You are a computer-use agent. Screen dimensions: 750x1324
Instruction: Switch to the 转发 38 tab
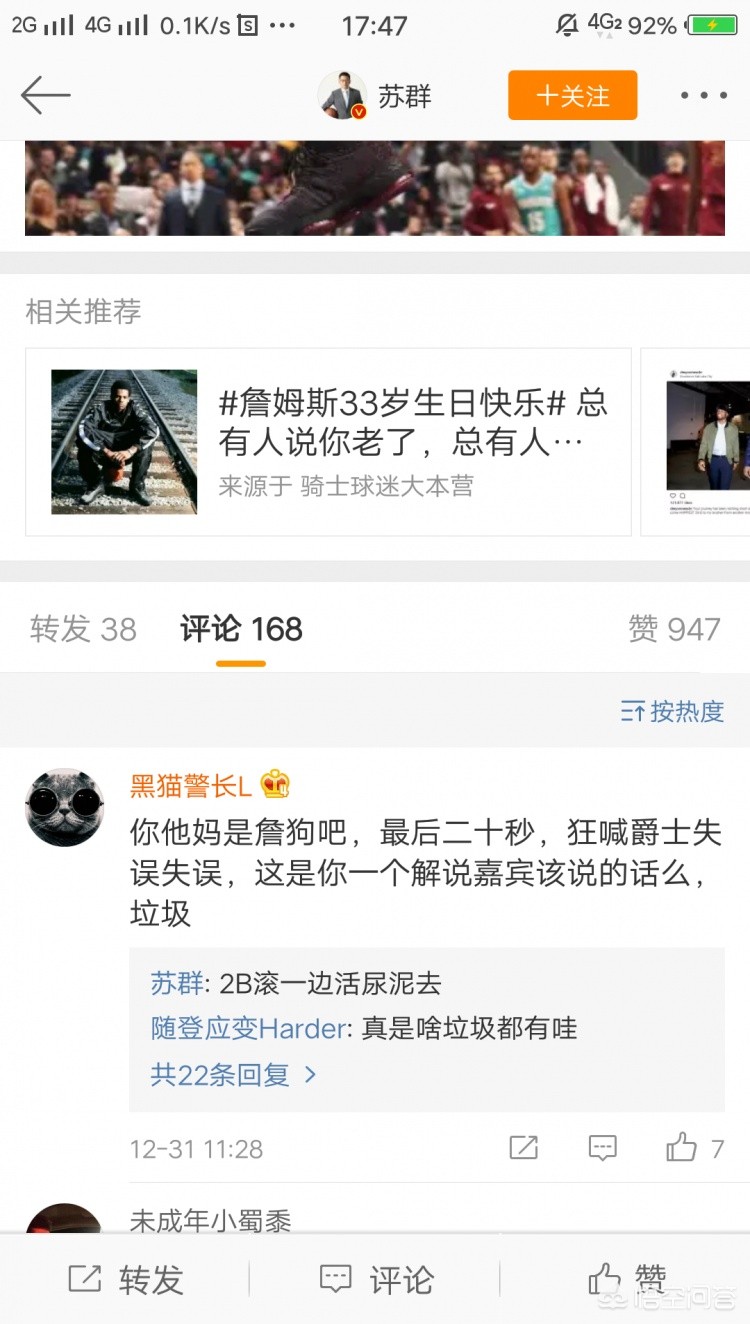point(83,629)
